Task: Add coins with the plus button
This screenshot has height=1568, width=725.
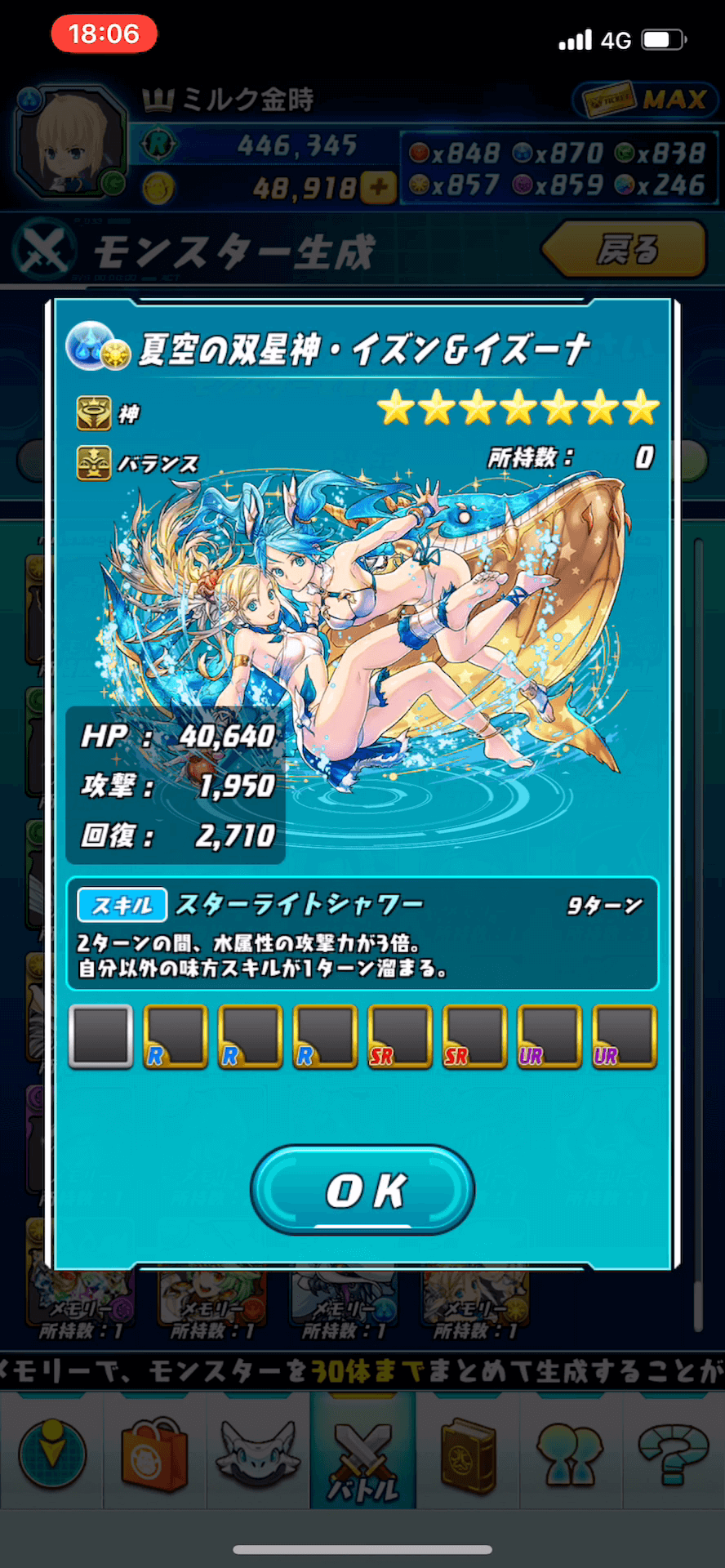Action: click(378, 189)
